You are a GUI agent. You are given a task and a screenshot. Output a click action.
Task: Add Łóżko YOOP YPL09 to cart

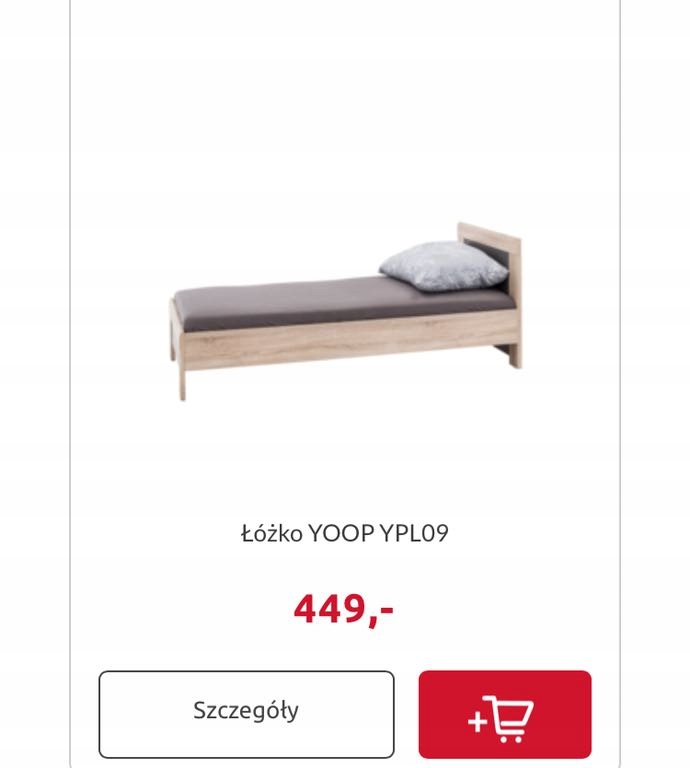tap(504, 714)
